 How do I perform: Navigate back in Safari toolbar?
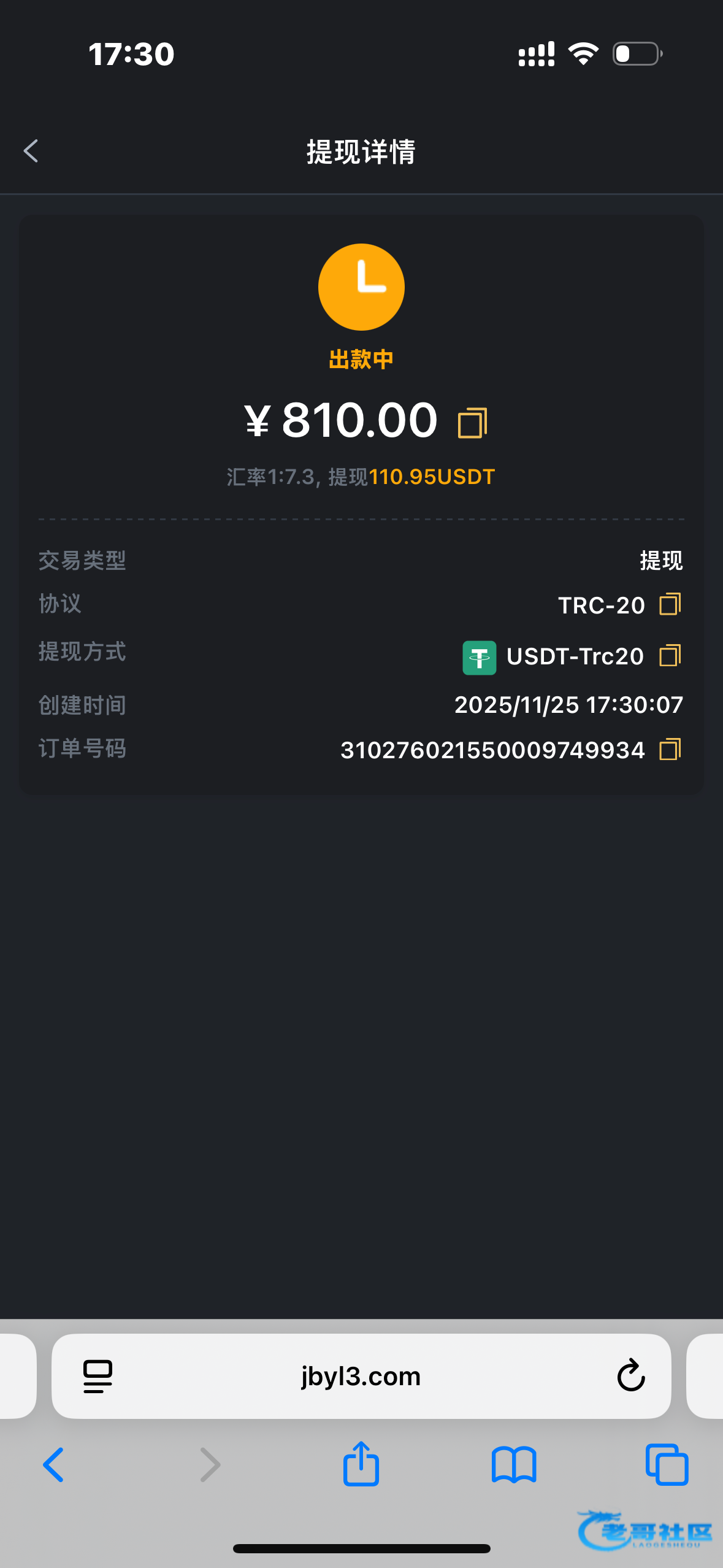54,1465
